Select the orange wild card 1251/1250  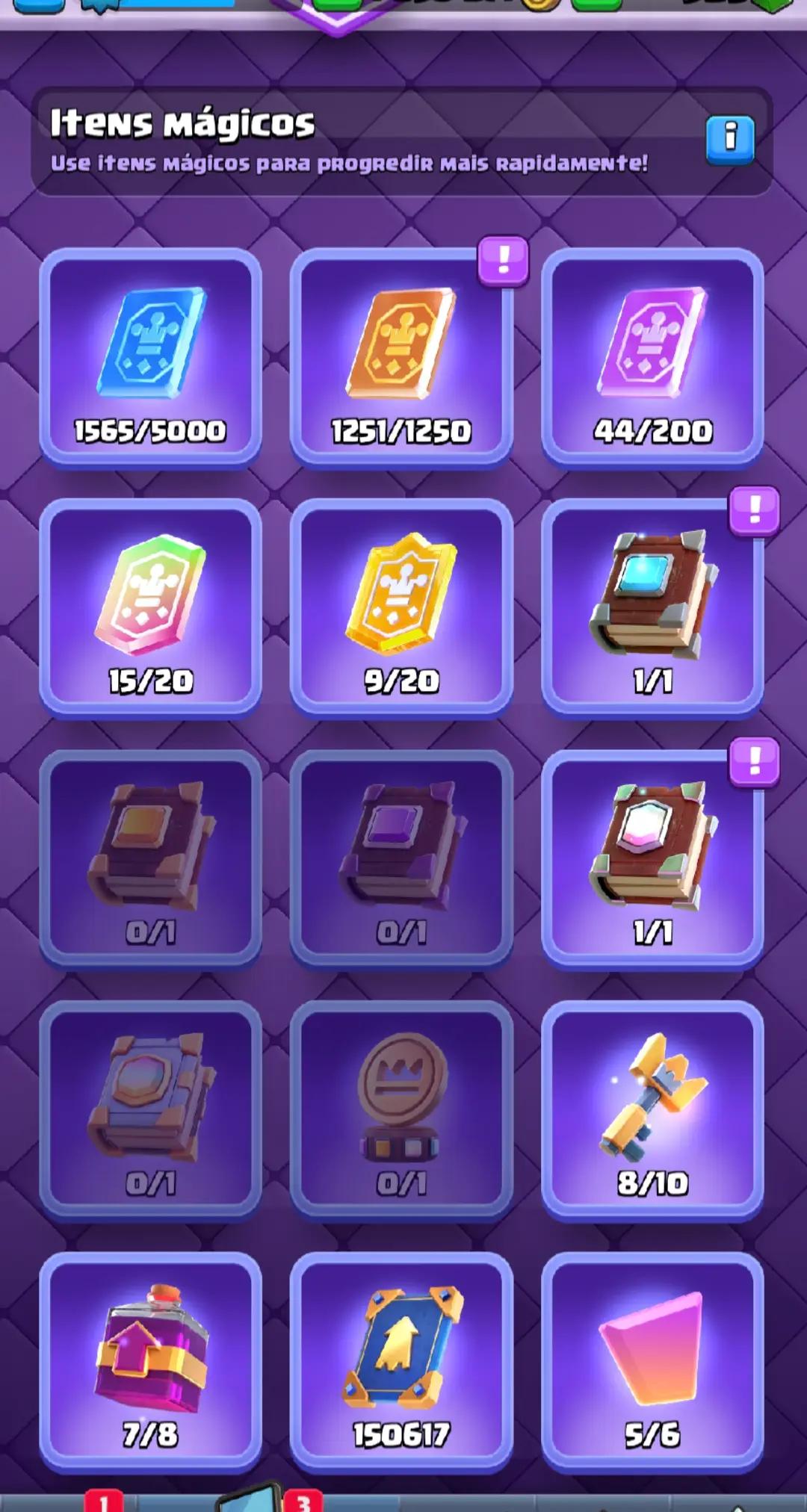click(401, 356)
